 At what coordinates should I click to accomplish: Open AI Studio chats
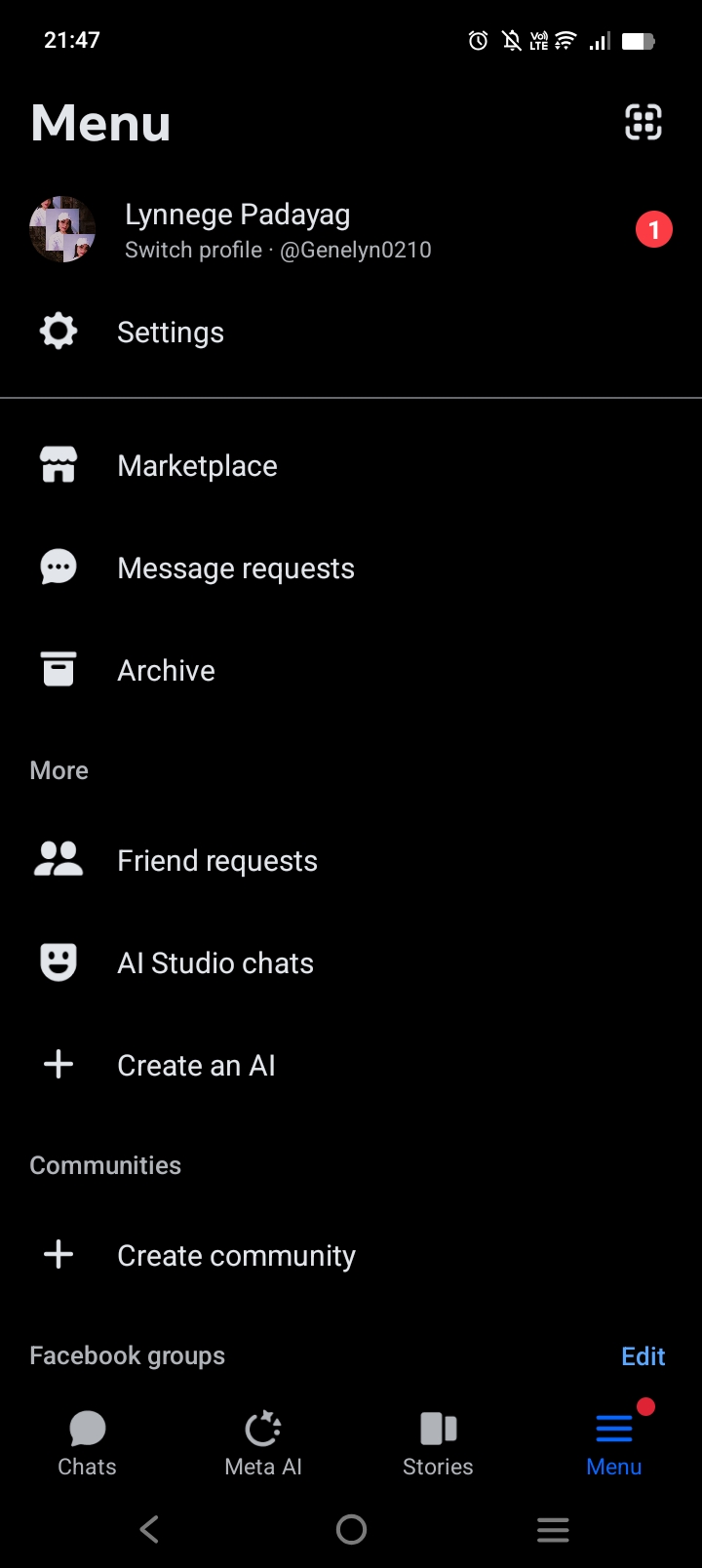214,963
